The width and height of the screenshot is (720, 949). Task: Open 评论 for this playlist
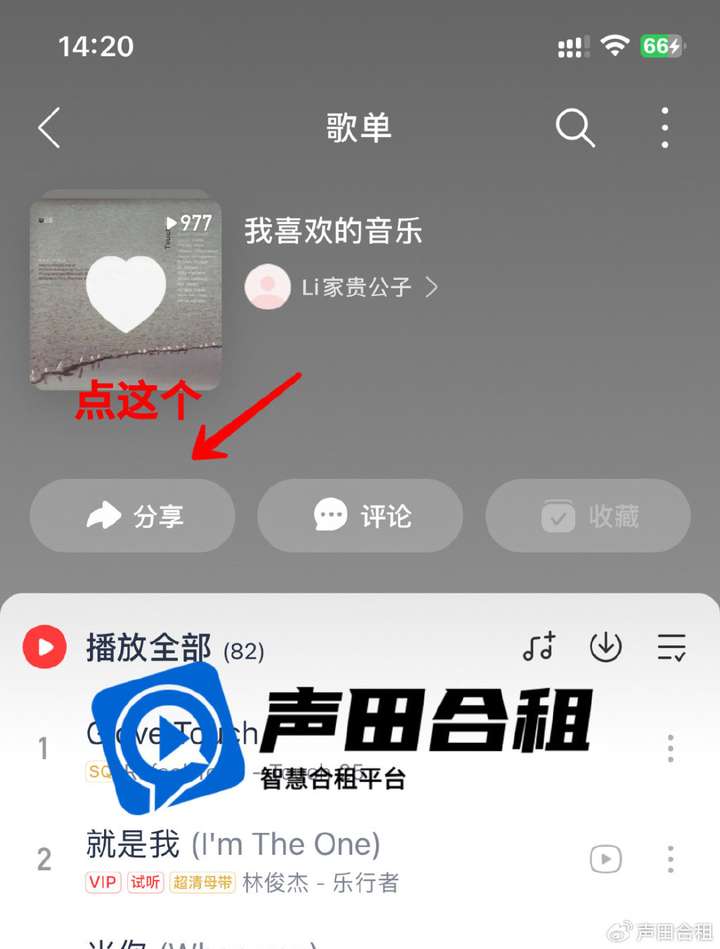[x=360, y=516]
